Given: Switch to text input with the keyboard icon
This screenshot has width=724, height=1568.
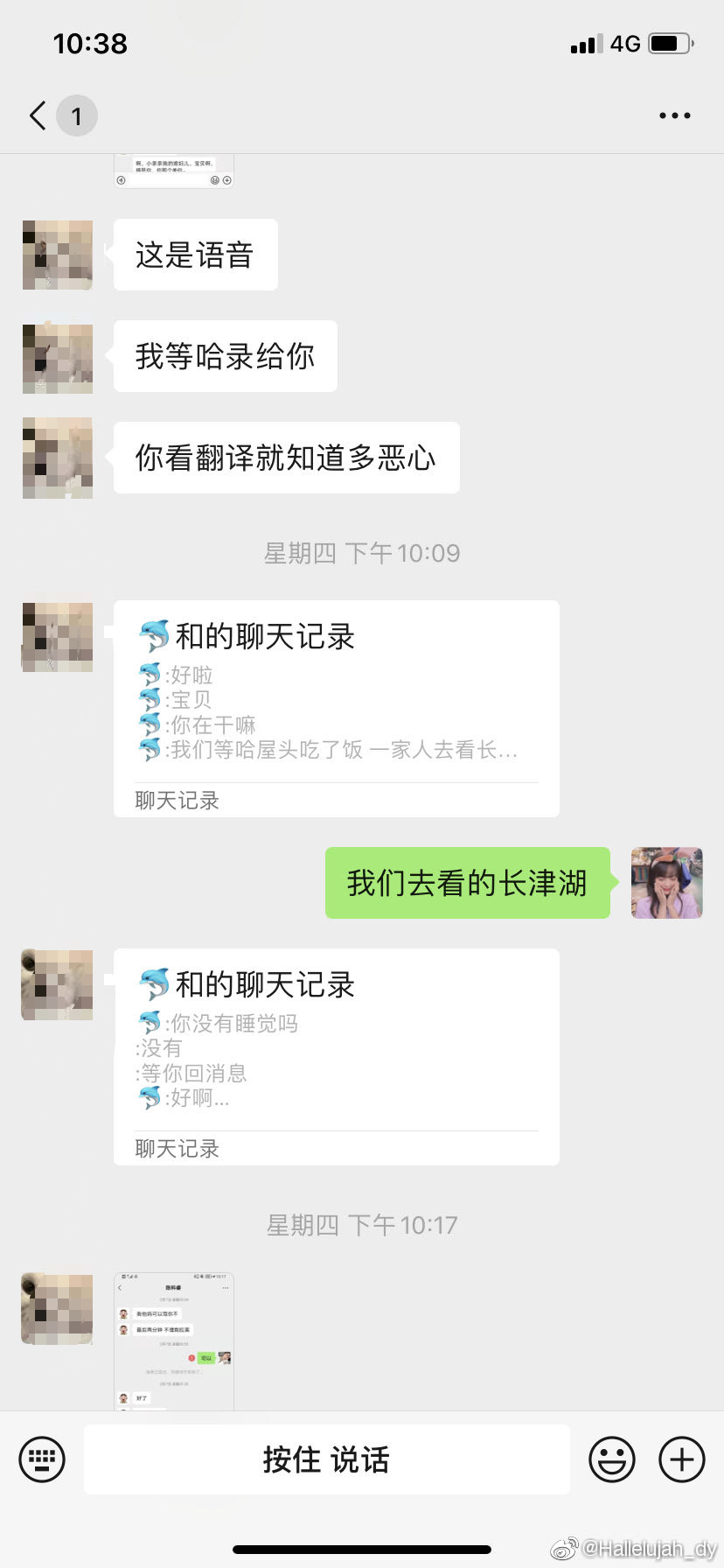Looking at the screenshot, I should pyautogui.click(x=42, y=1459).
